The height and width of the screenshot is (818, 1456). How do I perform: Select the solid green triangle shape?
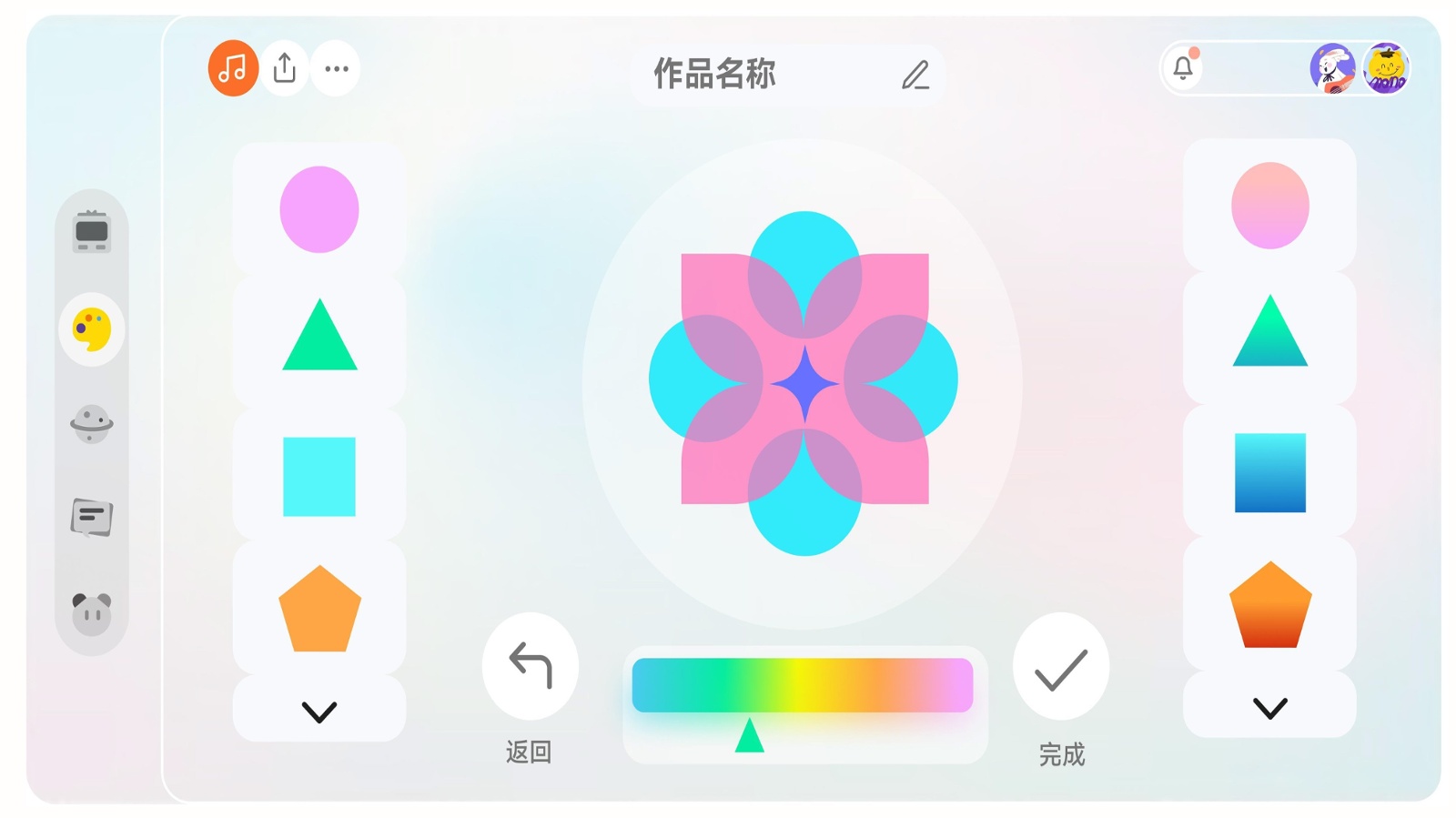[319, 338]
